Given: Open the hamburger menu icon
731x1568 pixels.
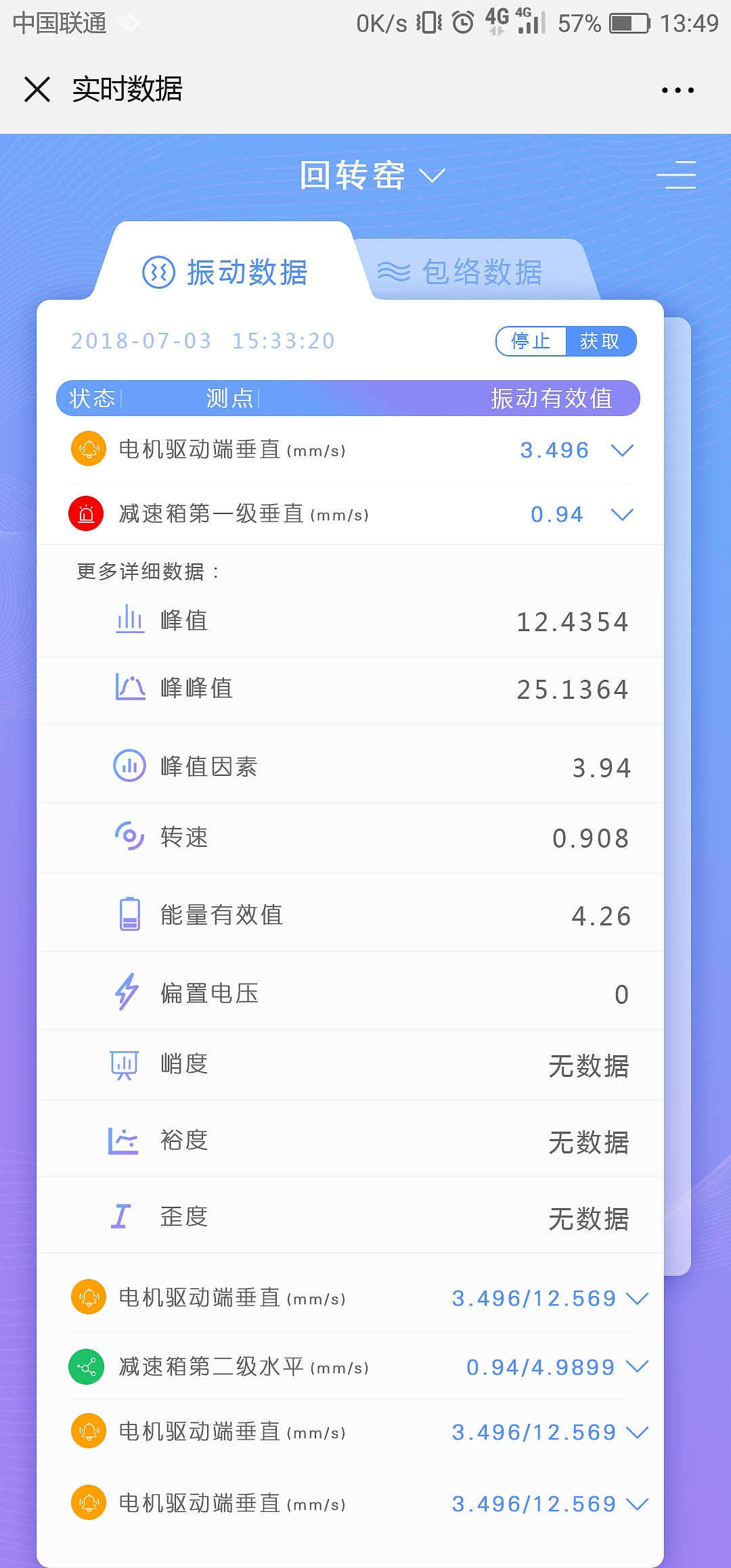Looking at the screenshot, I should 676,175.
